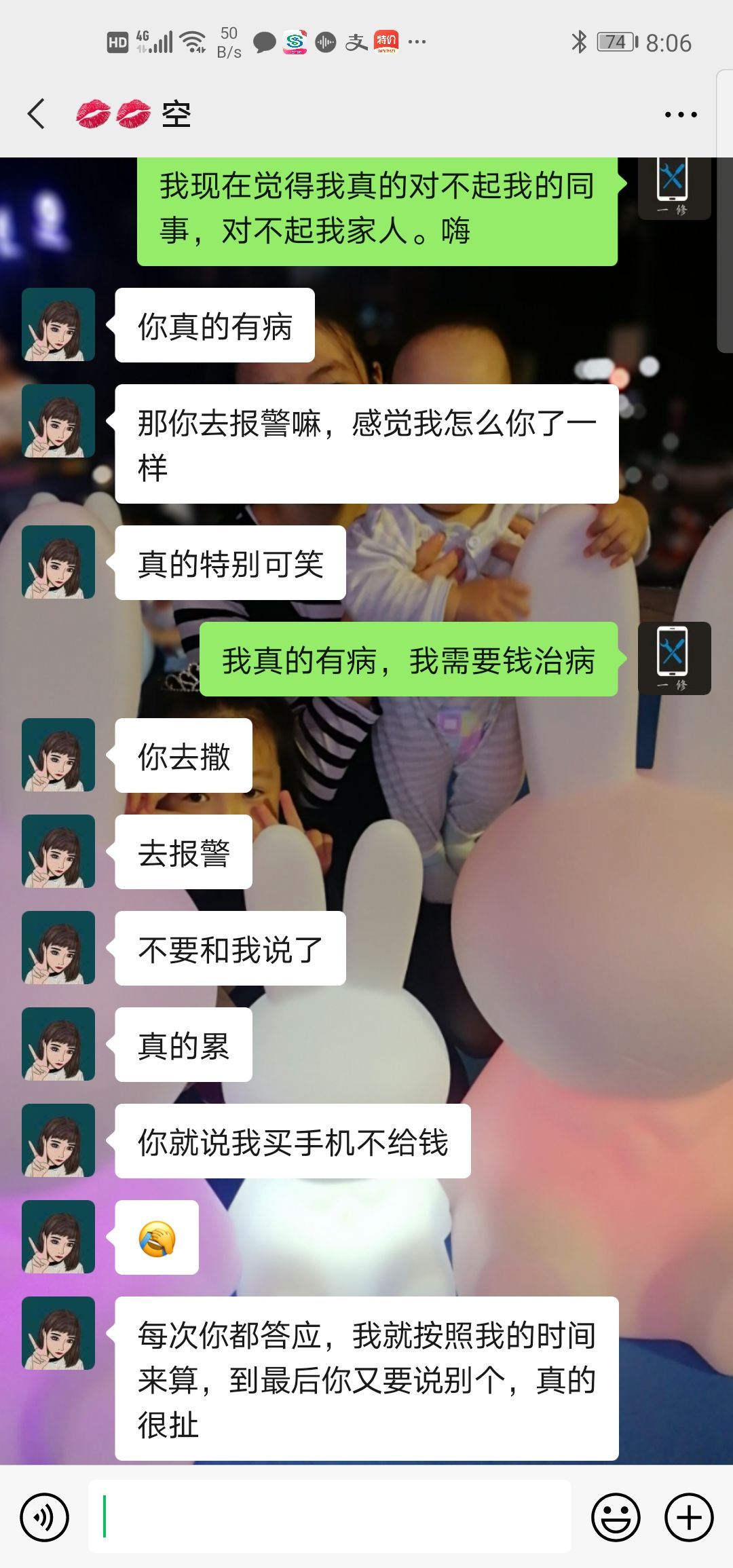Open chat info via three-dot menu
This screenshot has height=1568, width=733.
coord(680,115)
